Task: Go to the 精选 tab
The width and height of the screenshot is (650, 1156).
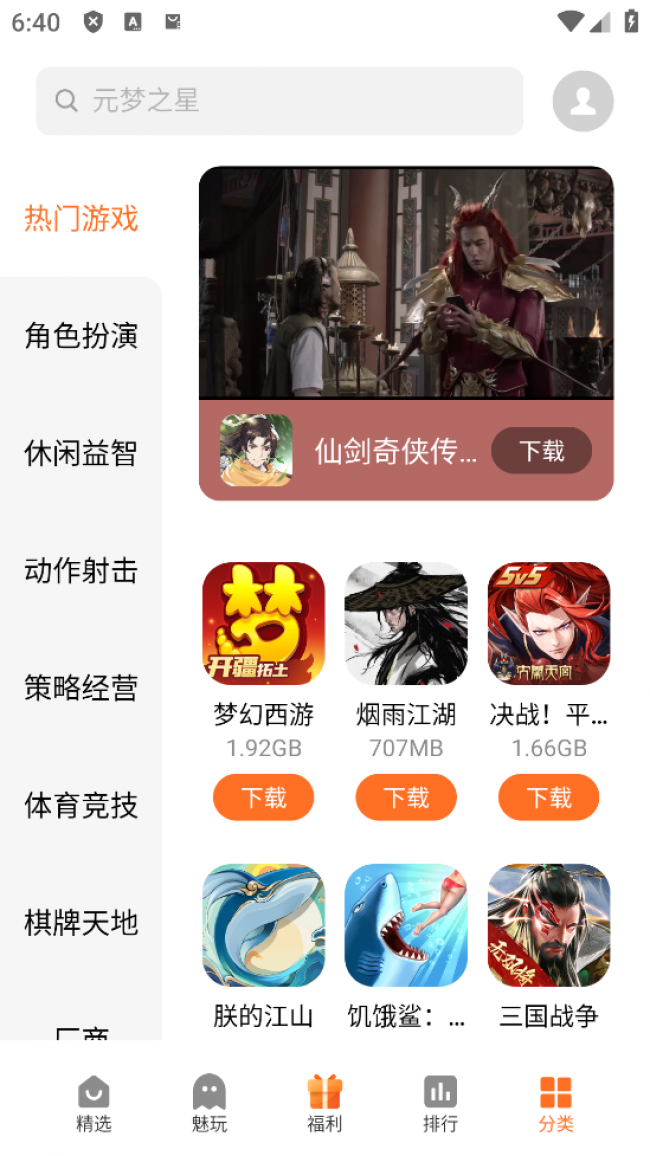Action: click(x=94, y=1103)
